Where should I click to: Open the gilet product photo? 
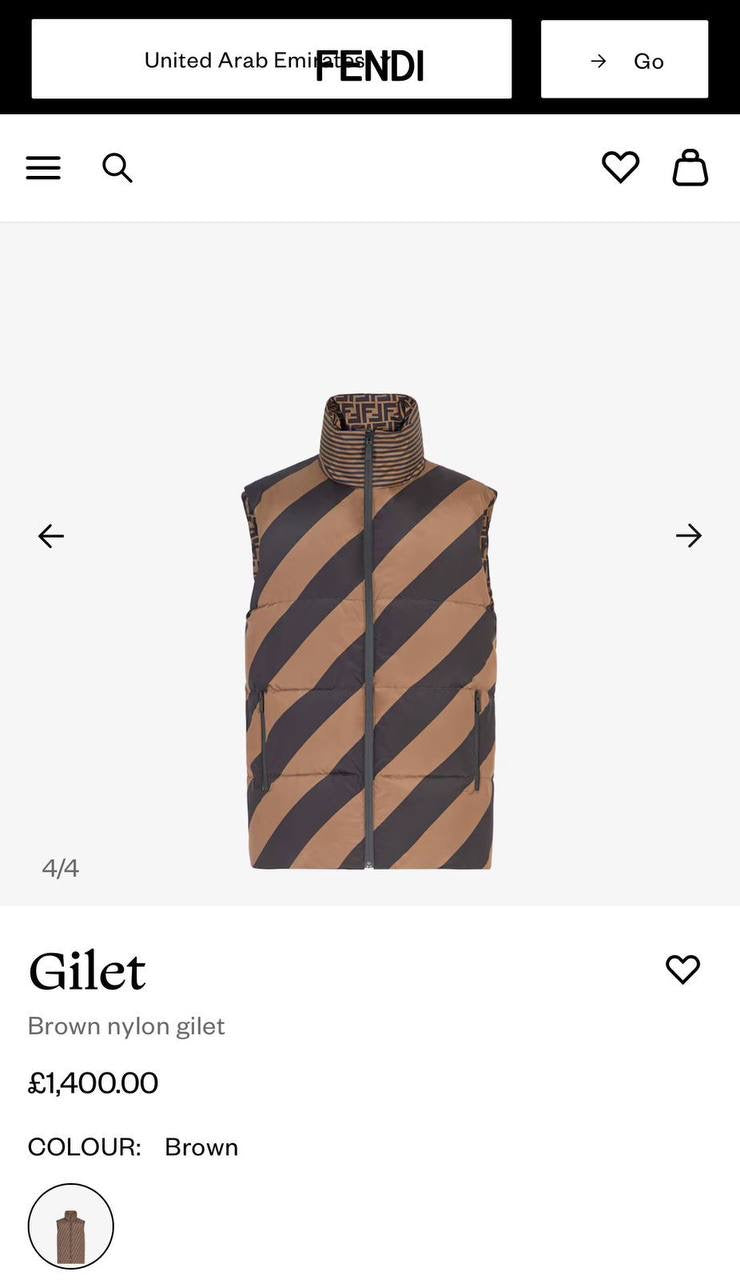pyautogui.click(x=370, y=630)
